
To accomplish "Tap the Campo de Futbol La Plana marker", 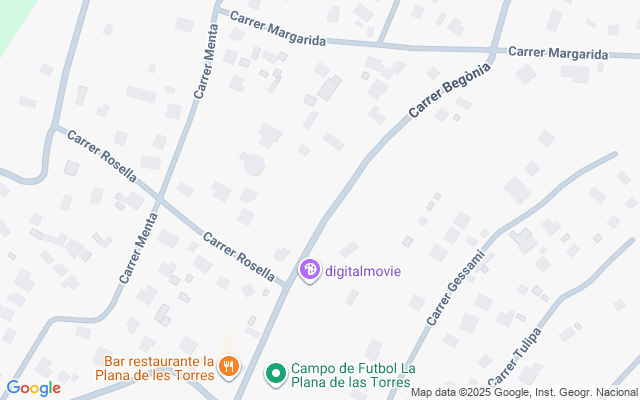I will click(275, 374).
